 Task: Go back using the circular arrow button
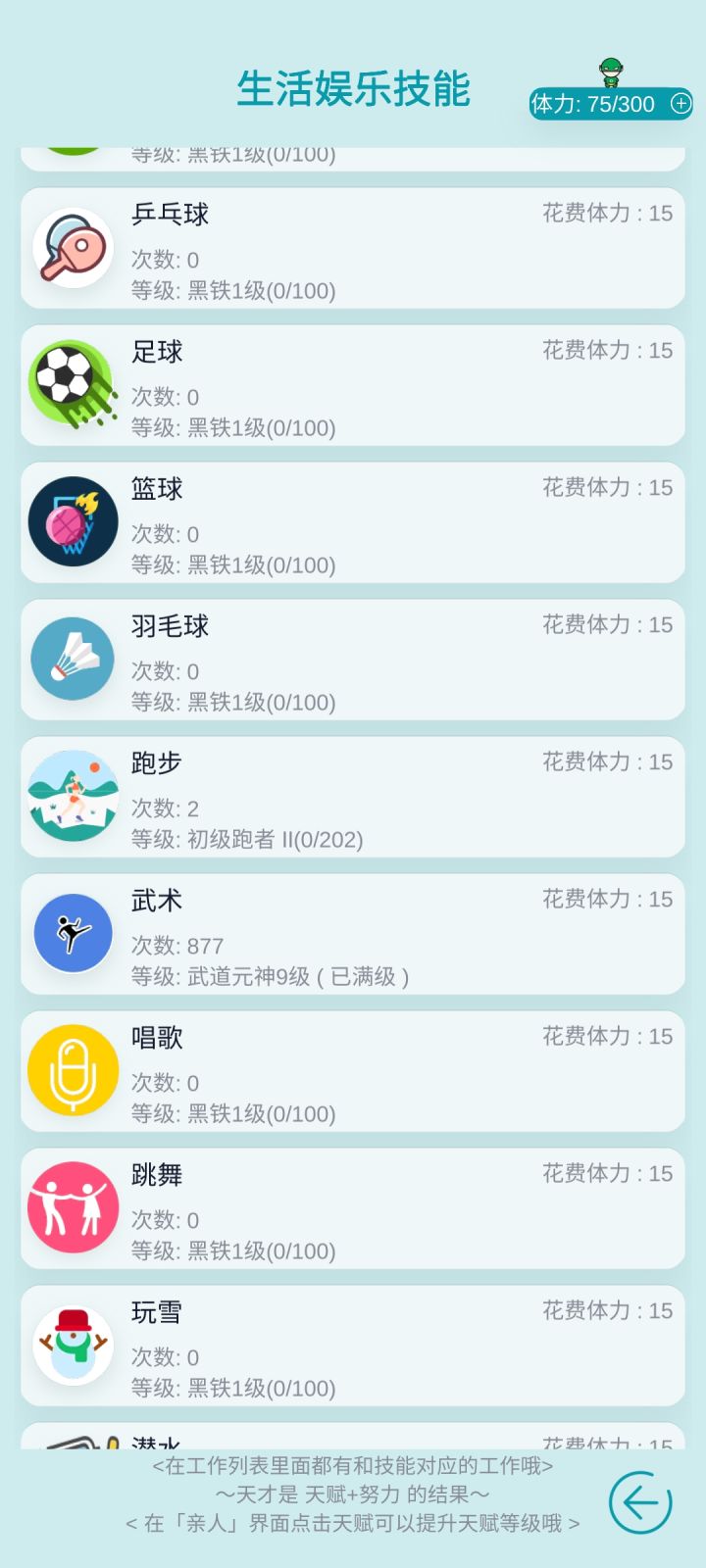tap(640, 1501)
